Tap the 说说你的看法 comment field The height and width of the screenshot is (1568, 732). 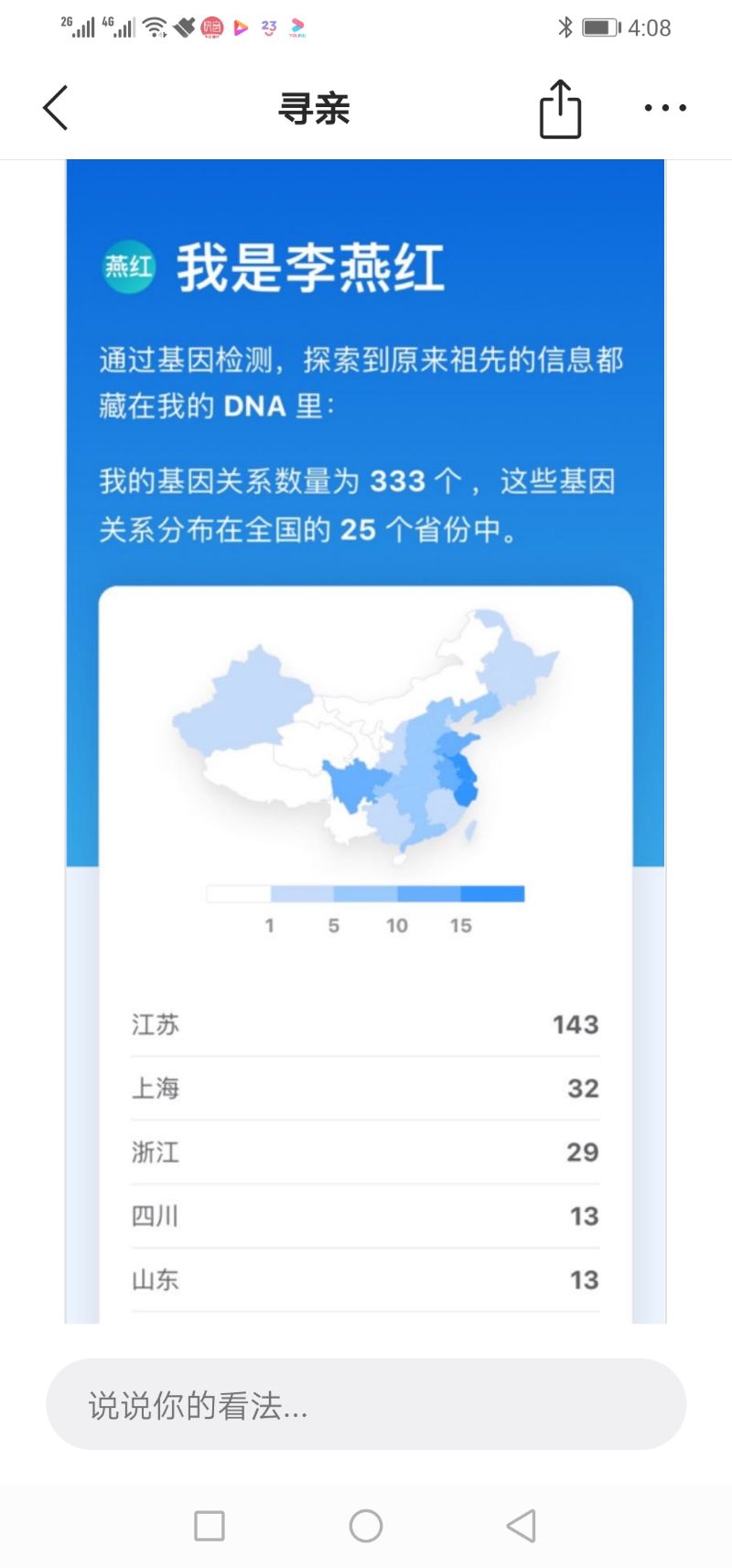point(366,1404)
